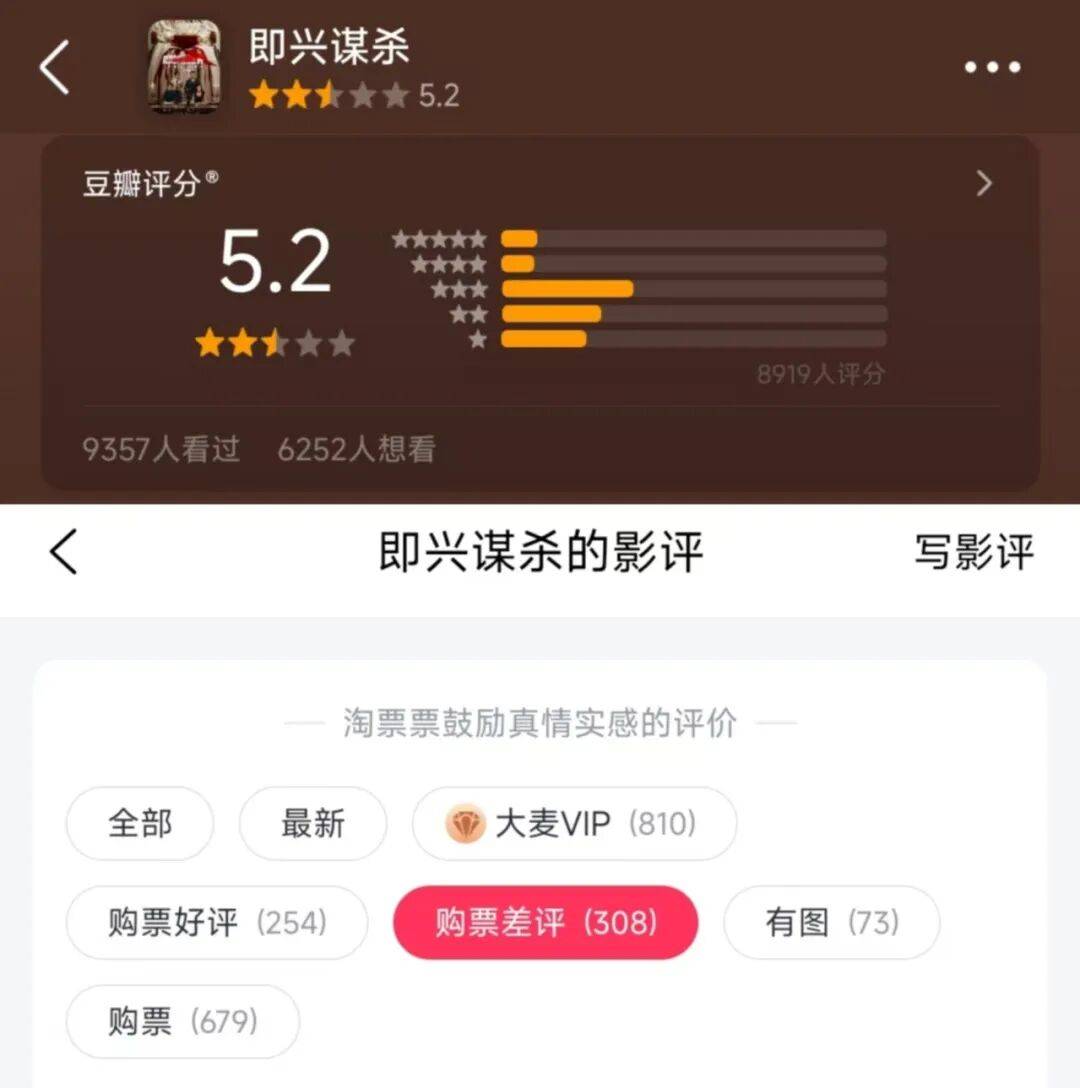Viewport: 1080px width, 1088px height.
Task: Switch to the 最新 reviews tab
Action: pyautogui.click(x=312, y=823)
